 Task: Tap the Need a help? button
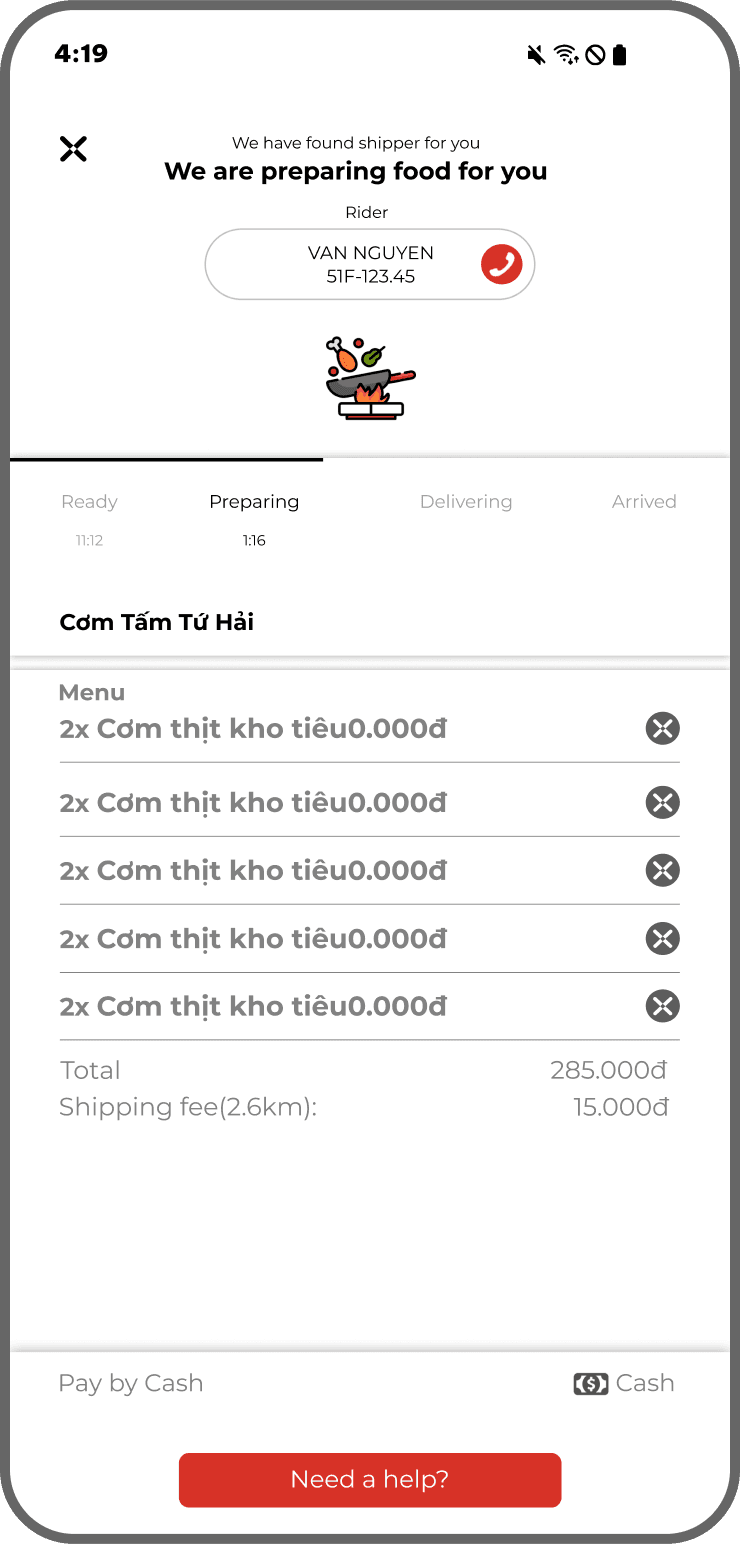(x=369, y=1480)
